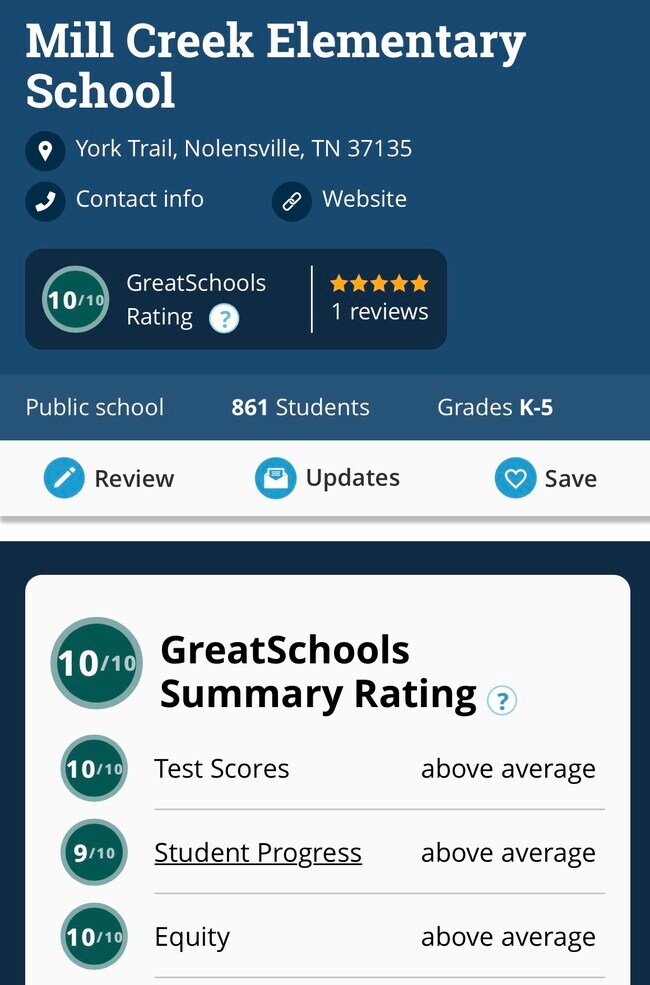650x985 pixels.
Task: Open help icon beside Summary Rating
Action: (x=502, y=701)
